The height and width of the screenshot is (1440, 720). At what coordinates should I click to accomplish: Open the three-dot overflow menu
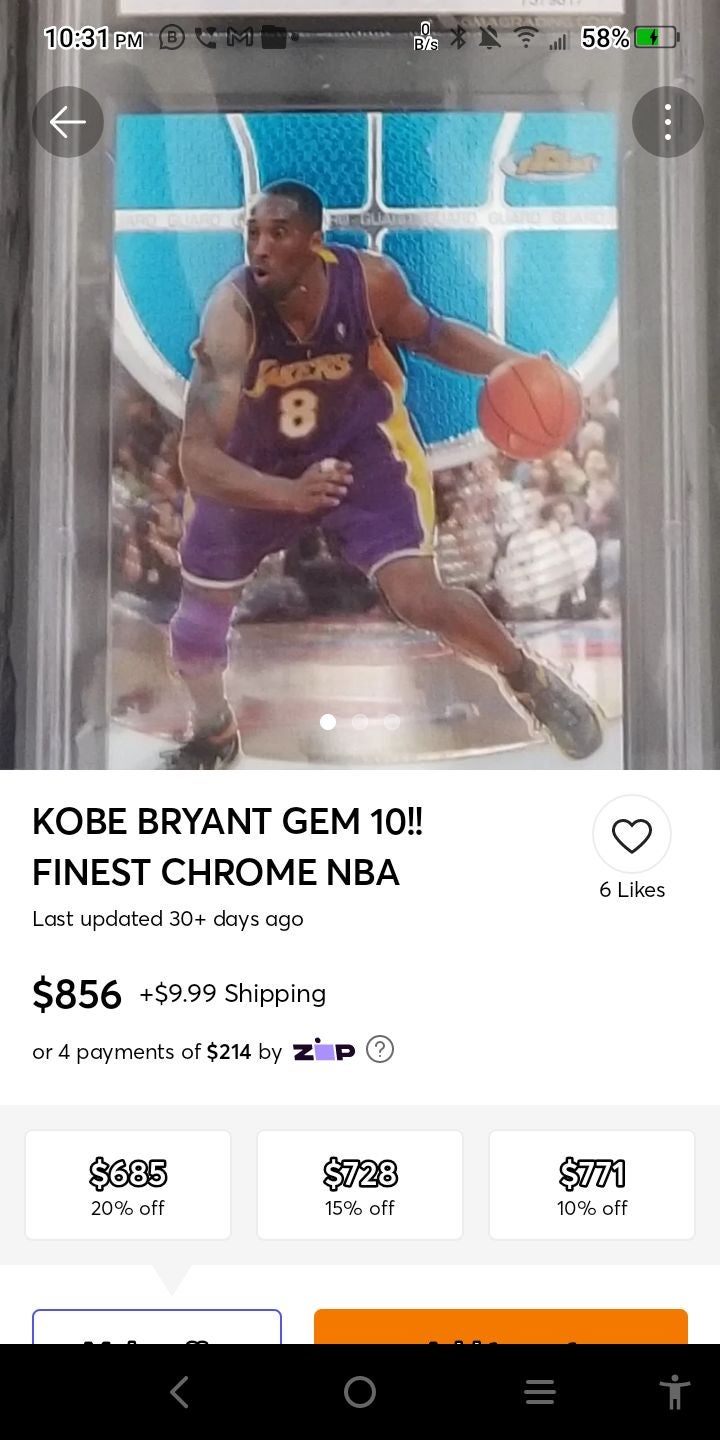click(x=668, y=122)
